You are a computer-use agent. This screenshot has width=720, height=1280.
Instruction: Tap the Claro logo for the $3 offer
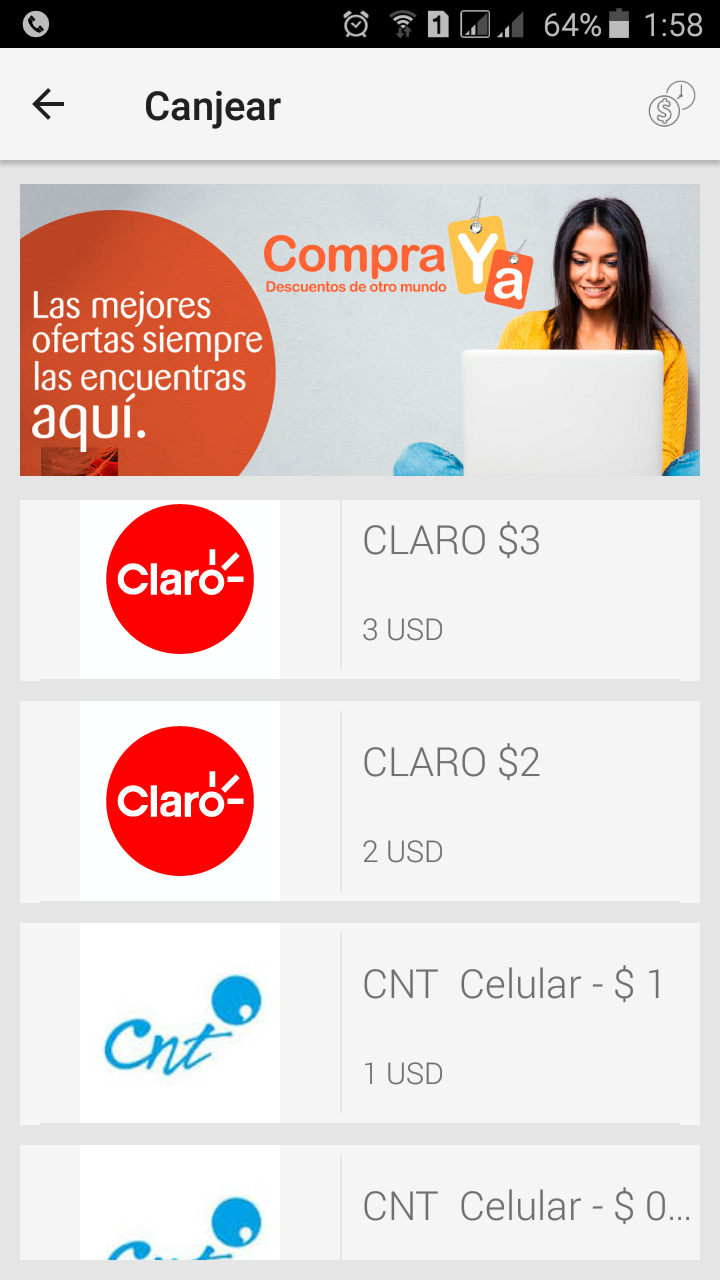180,578
